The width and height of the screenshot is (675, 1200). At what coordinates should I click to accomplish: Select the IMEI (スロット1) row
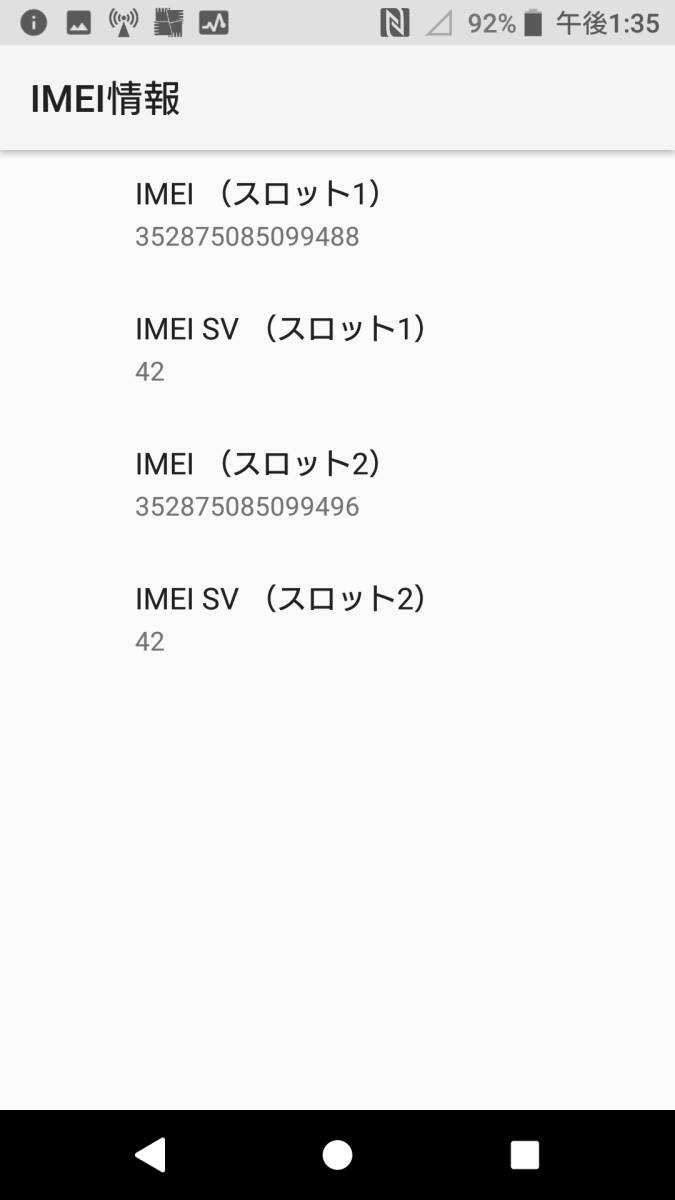(x=337, y=214)
